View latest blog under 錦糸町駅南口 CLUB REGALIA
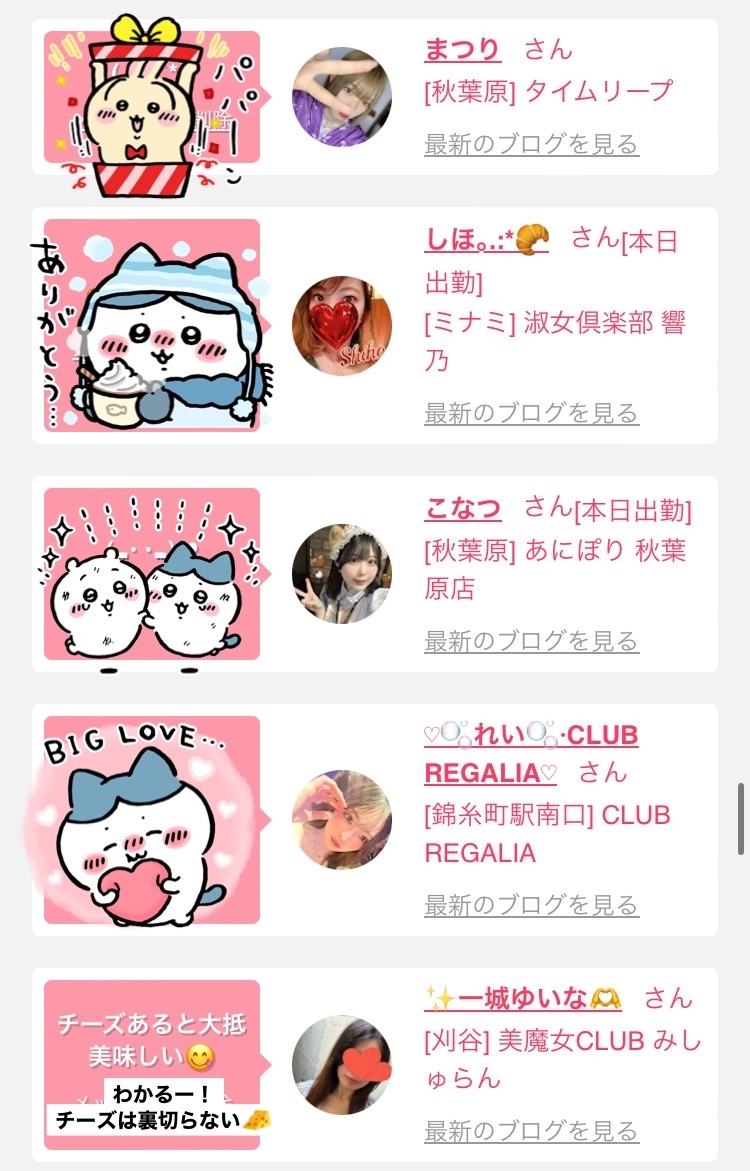750x1171 pixels. [x=531, y=904]
